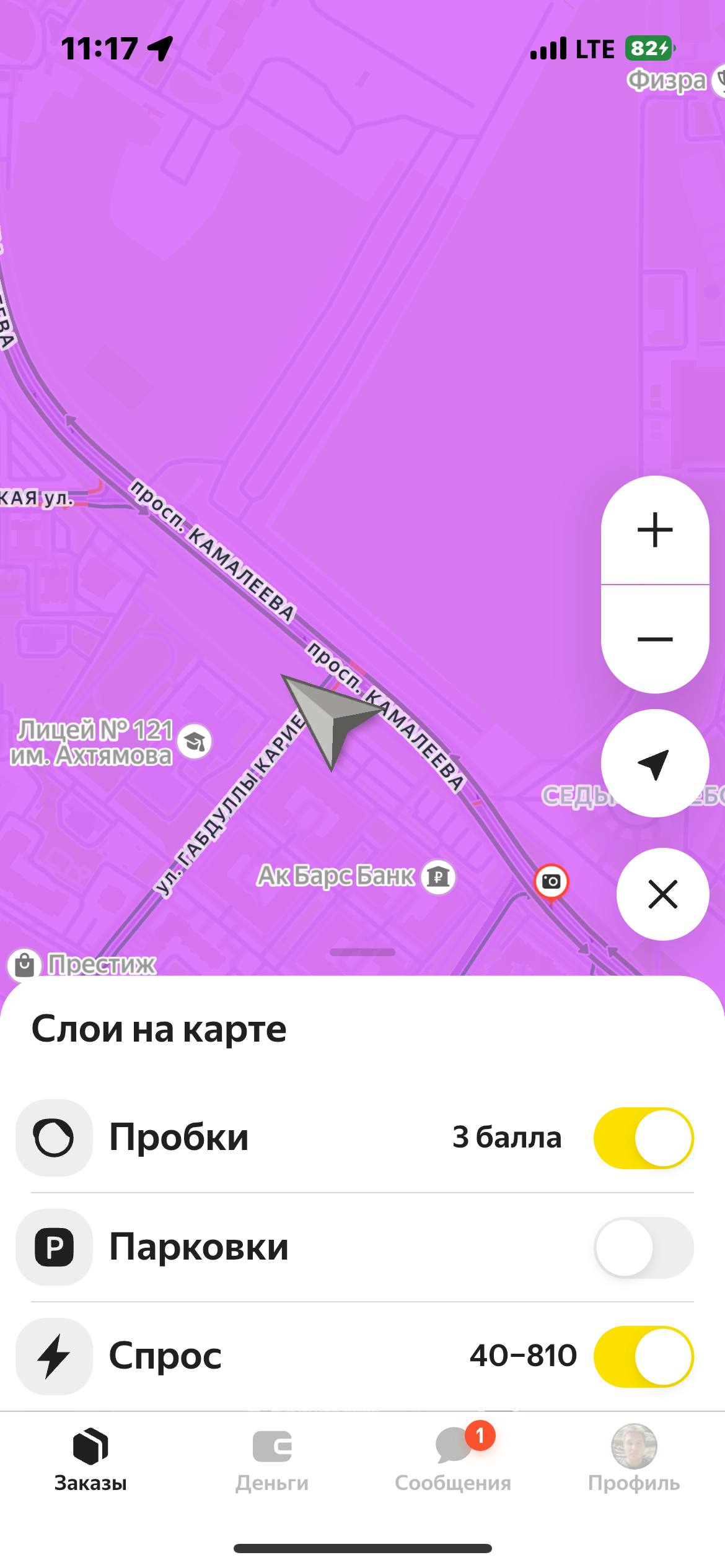Disable the Спрос demand layer
The height and width of the screenshot is (1568, 725).
[643, 1356]
